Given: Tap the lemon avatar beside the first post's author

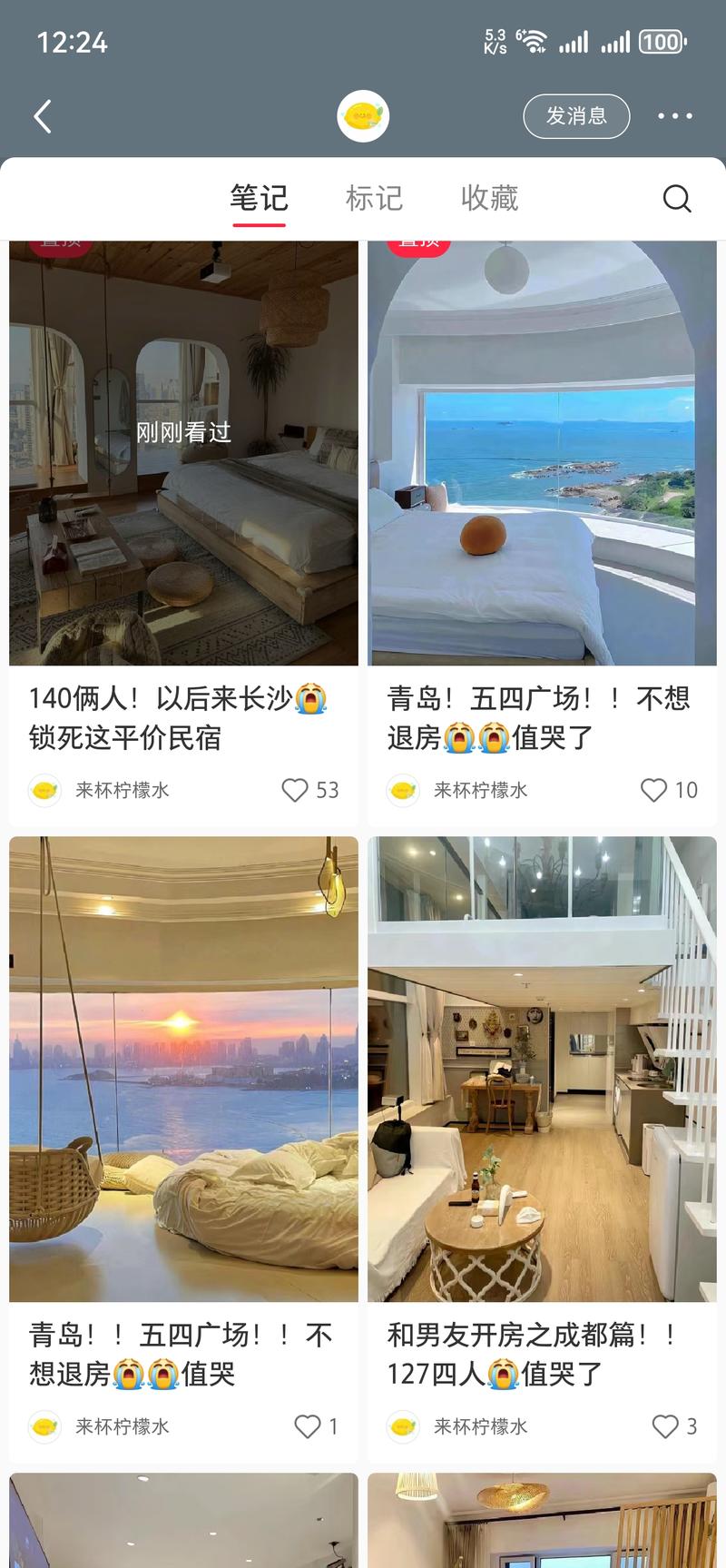Looking at the screenshot, I should (x=44, y=790).
